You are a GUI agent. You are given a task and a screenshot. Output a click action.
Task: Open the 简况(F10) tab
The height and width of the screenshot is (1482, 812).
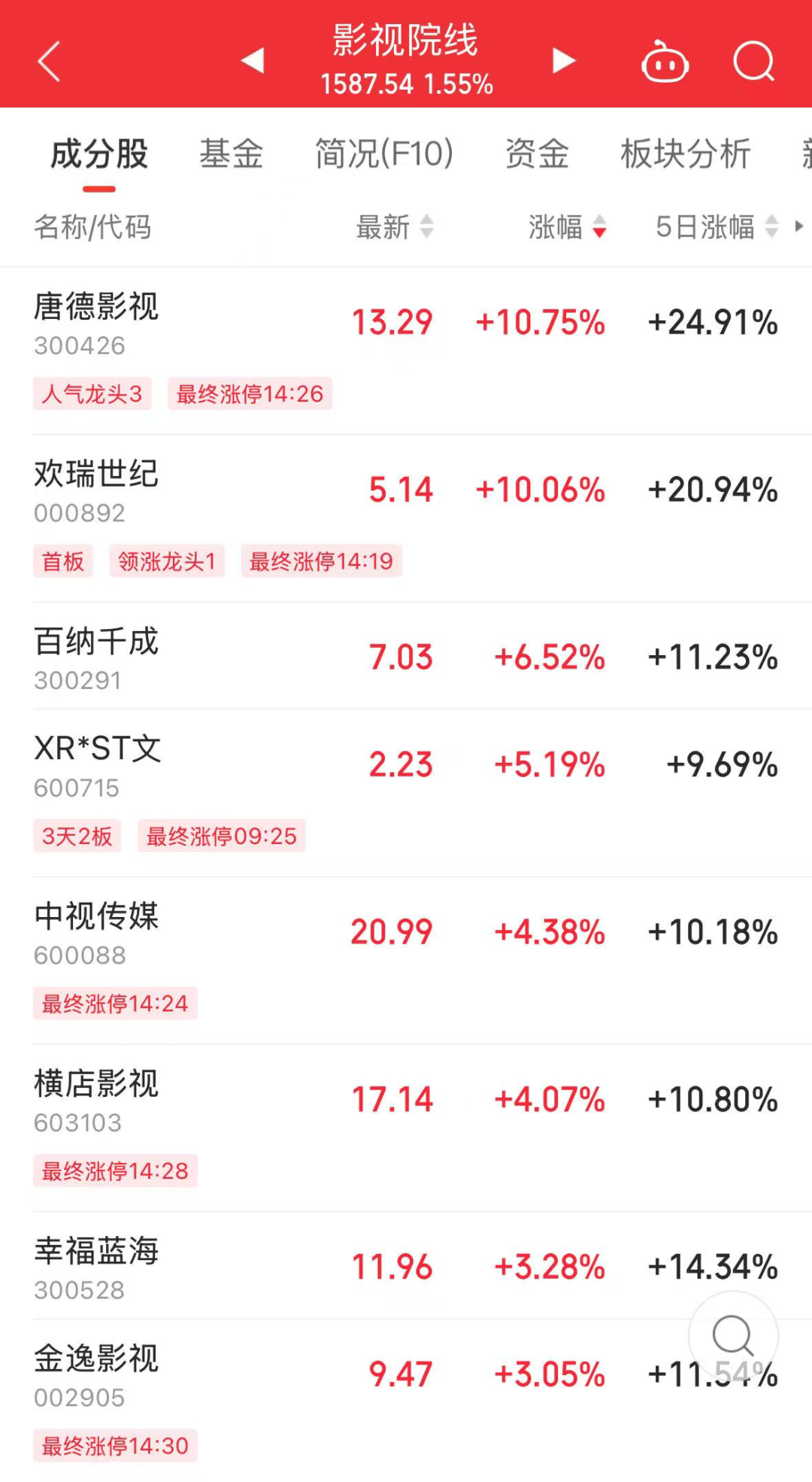pyautogui.click(x=384, y=154)
